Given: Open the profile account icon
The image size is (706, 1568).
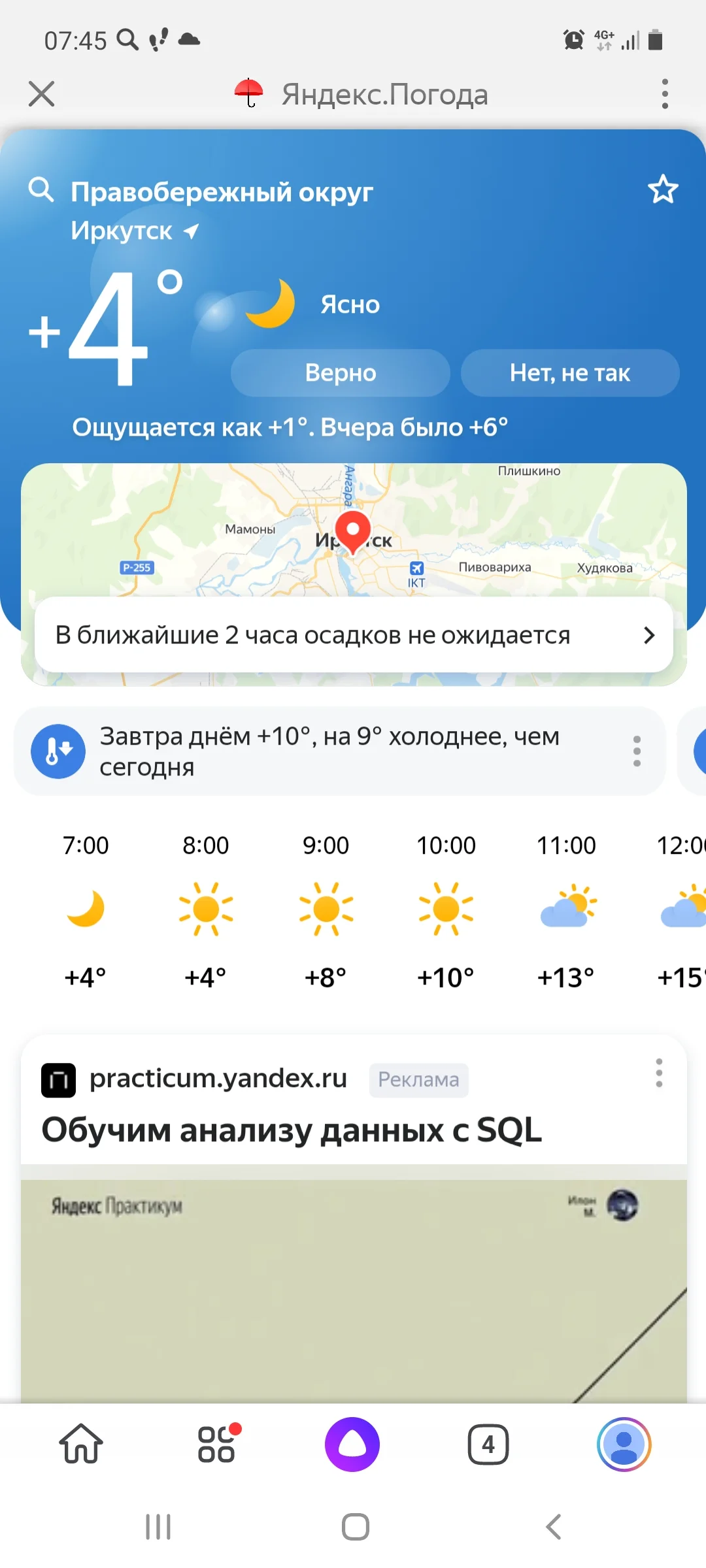Looking at the screenshot, I should pyautogui.click(x=624, y=1444).
